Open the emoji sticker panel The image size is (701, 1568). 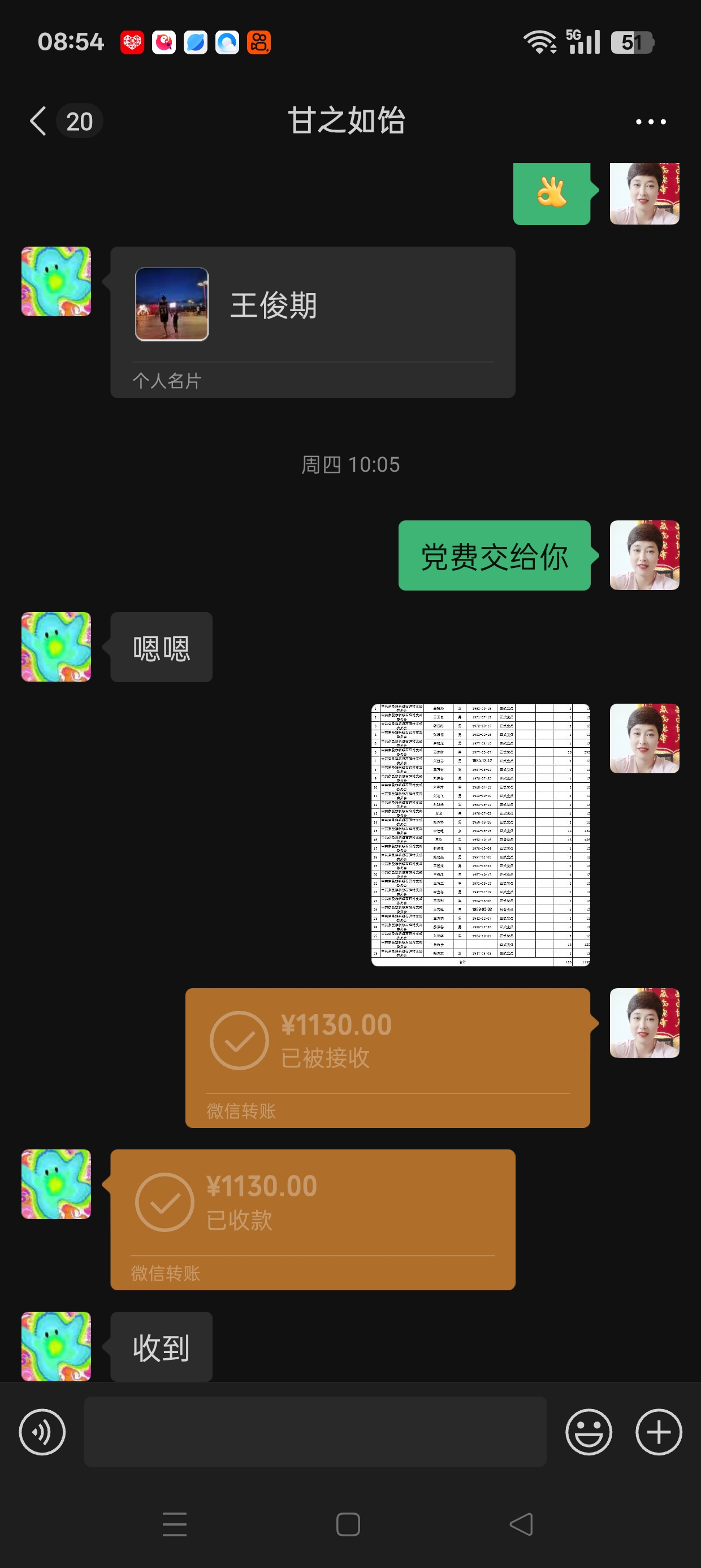589,1432
